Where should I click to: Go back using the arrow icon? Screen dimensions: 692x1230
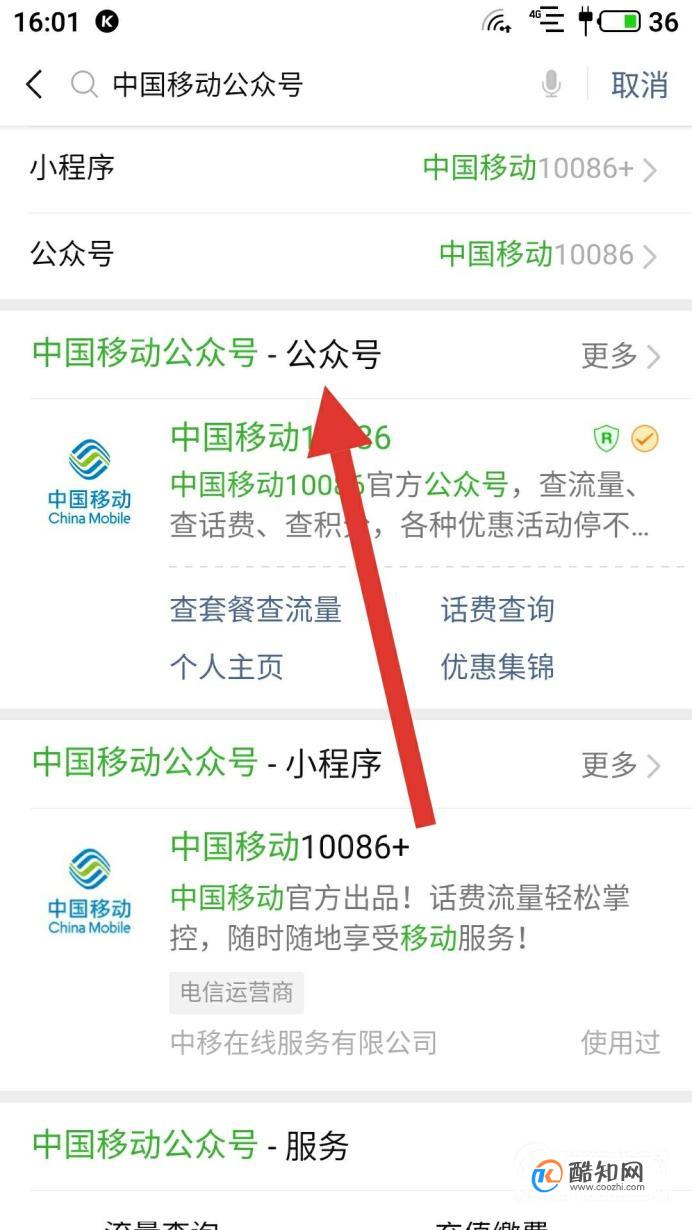[x=34, y=85]
